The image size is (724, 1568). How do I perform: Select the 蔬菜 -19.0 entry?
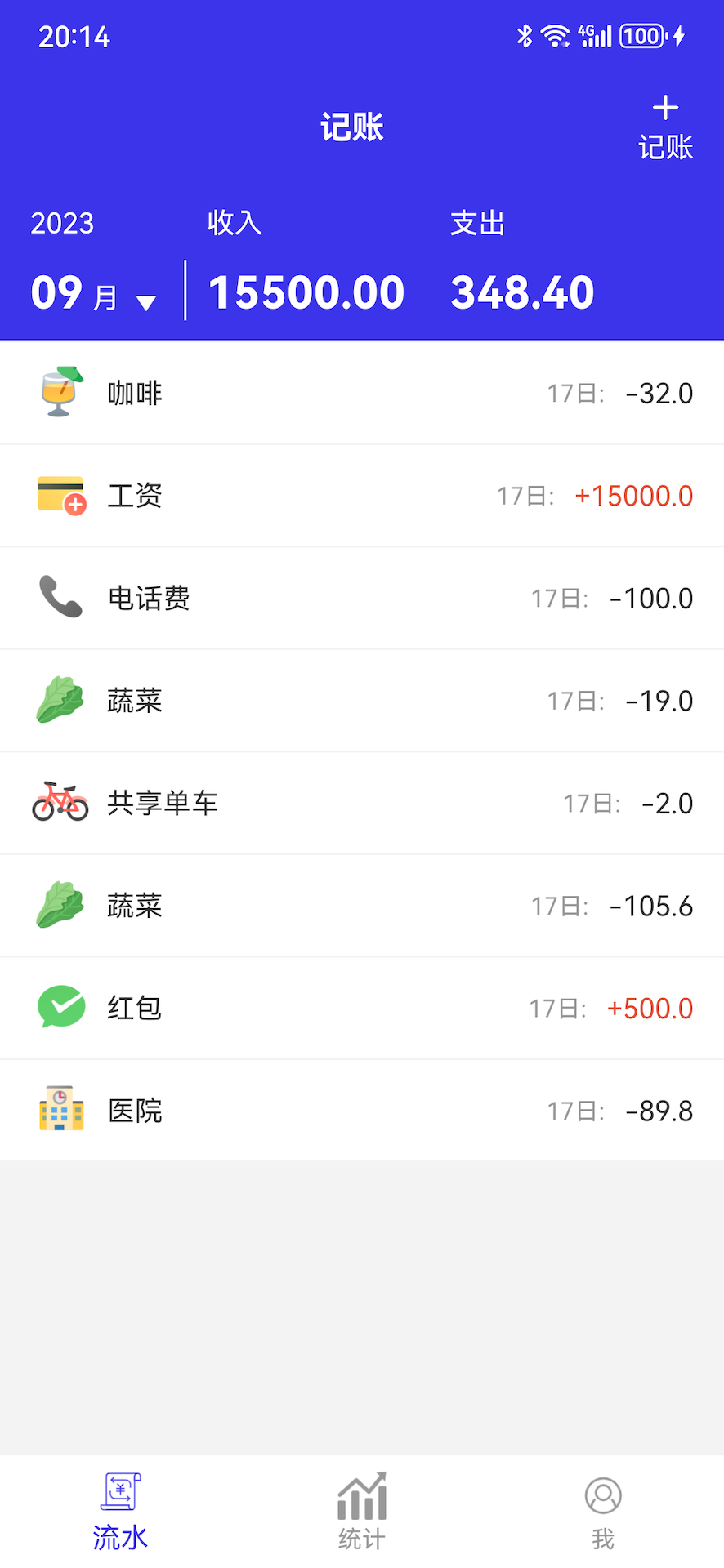click(362, 701)
